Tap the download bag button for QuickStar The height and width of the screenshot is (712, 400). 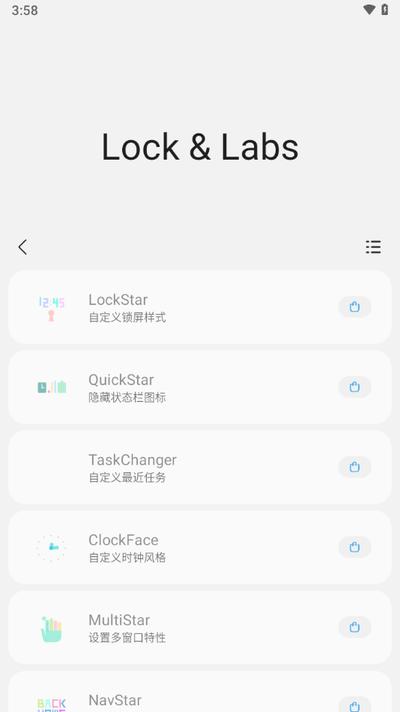coord(355,387)
